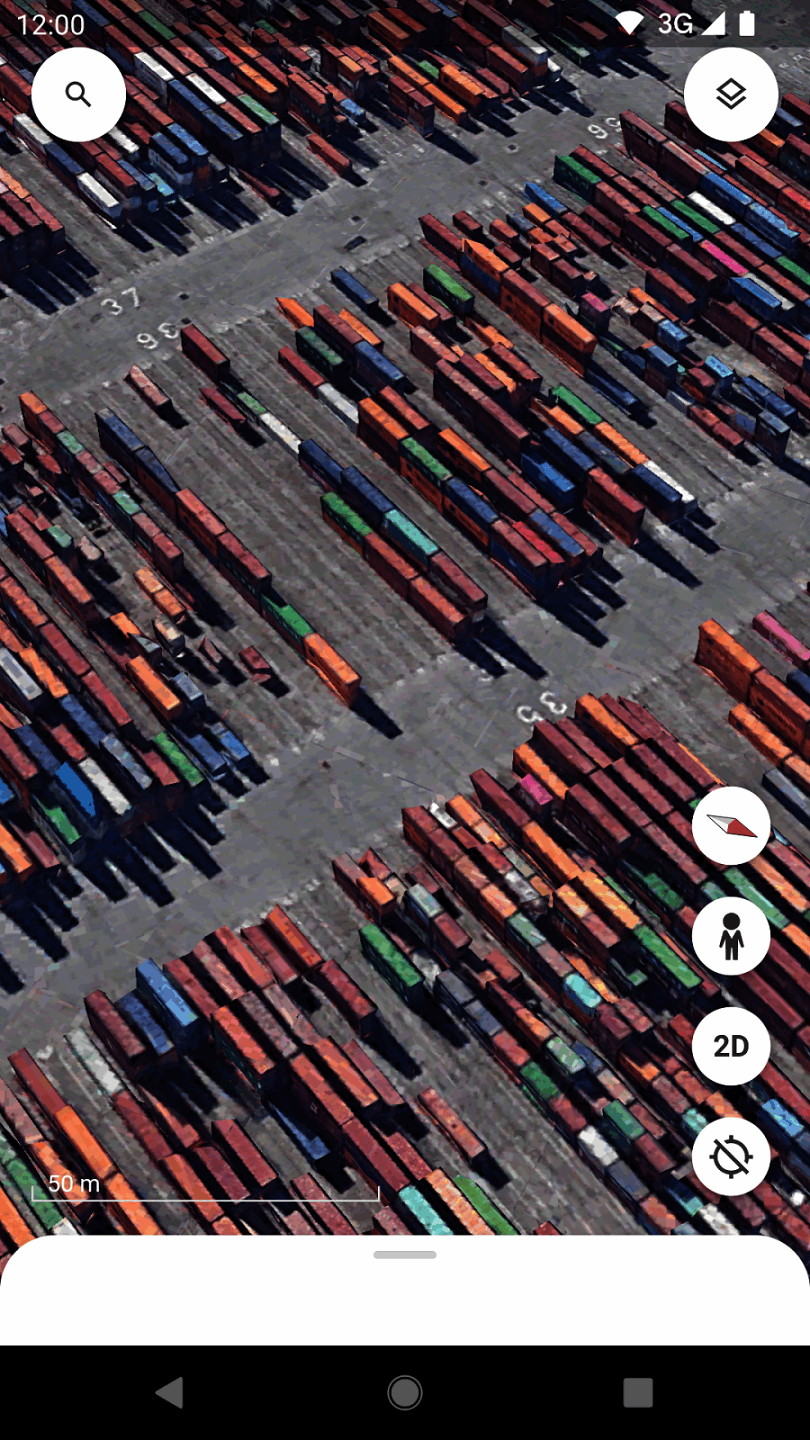Enable My Location tracking
810x1440 pixels.
tap(731, 1156)
